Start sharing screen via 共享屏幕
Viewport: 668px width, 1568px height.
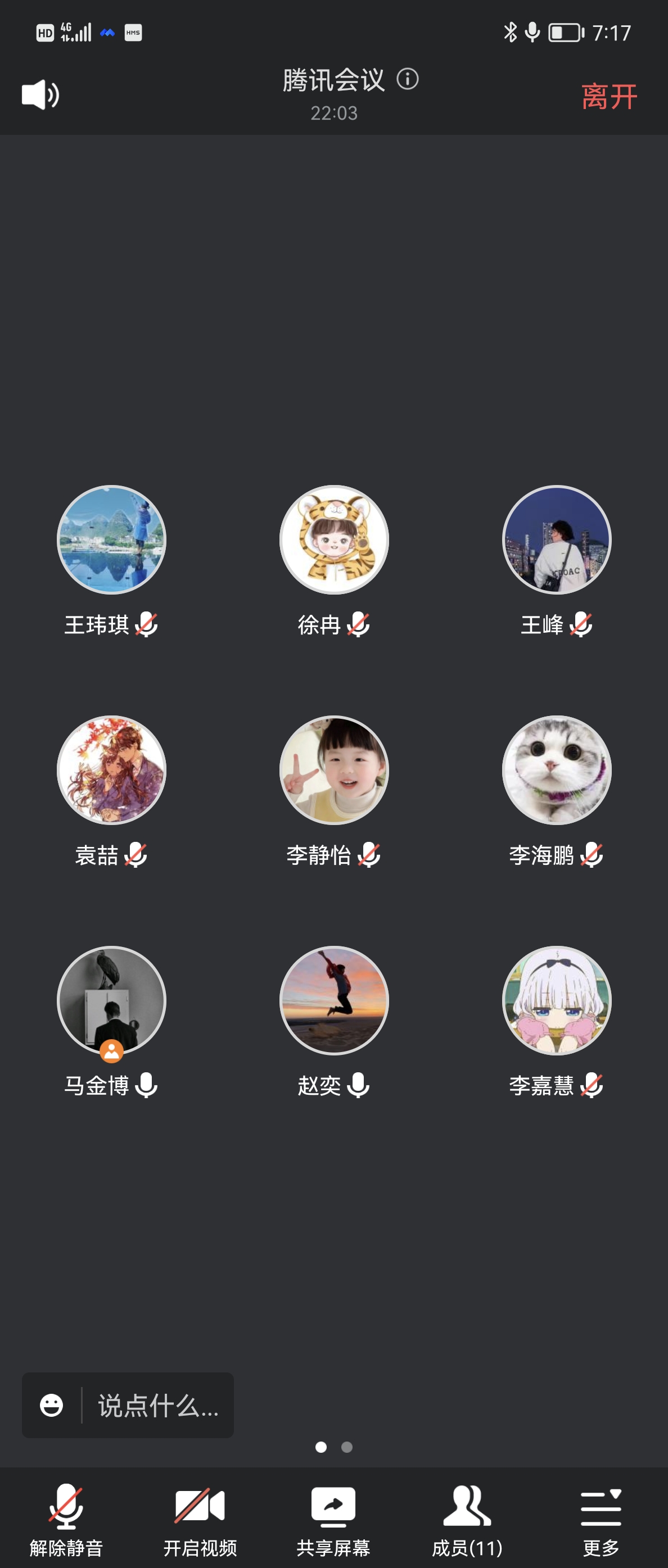click(333, 1519)
